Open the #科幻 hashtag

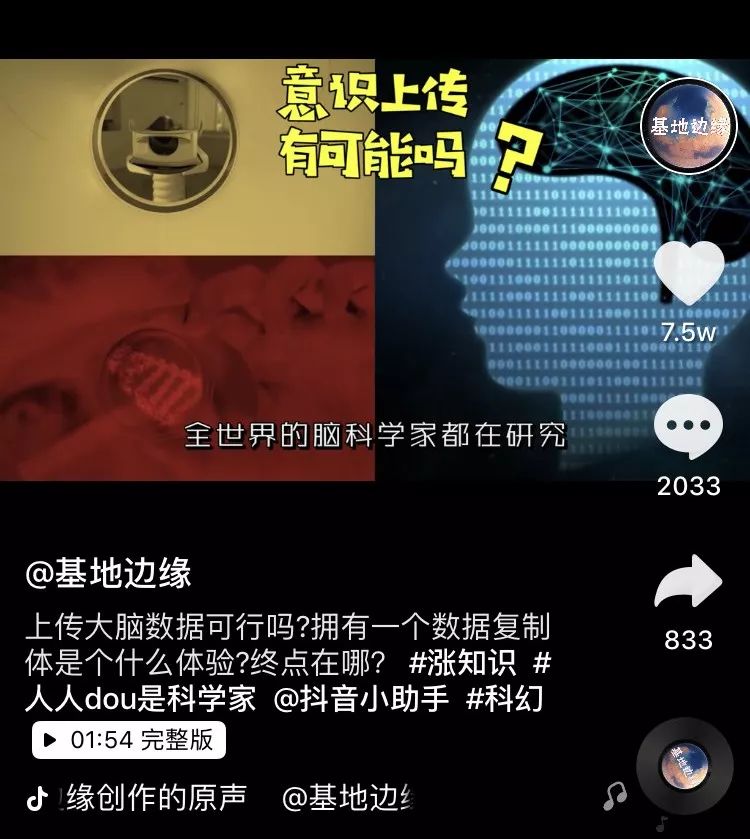pos(505,698)
